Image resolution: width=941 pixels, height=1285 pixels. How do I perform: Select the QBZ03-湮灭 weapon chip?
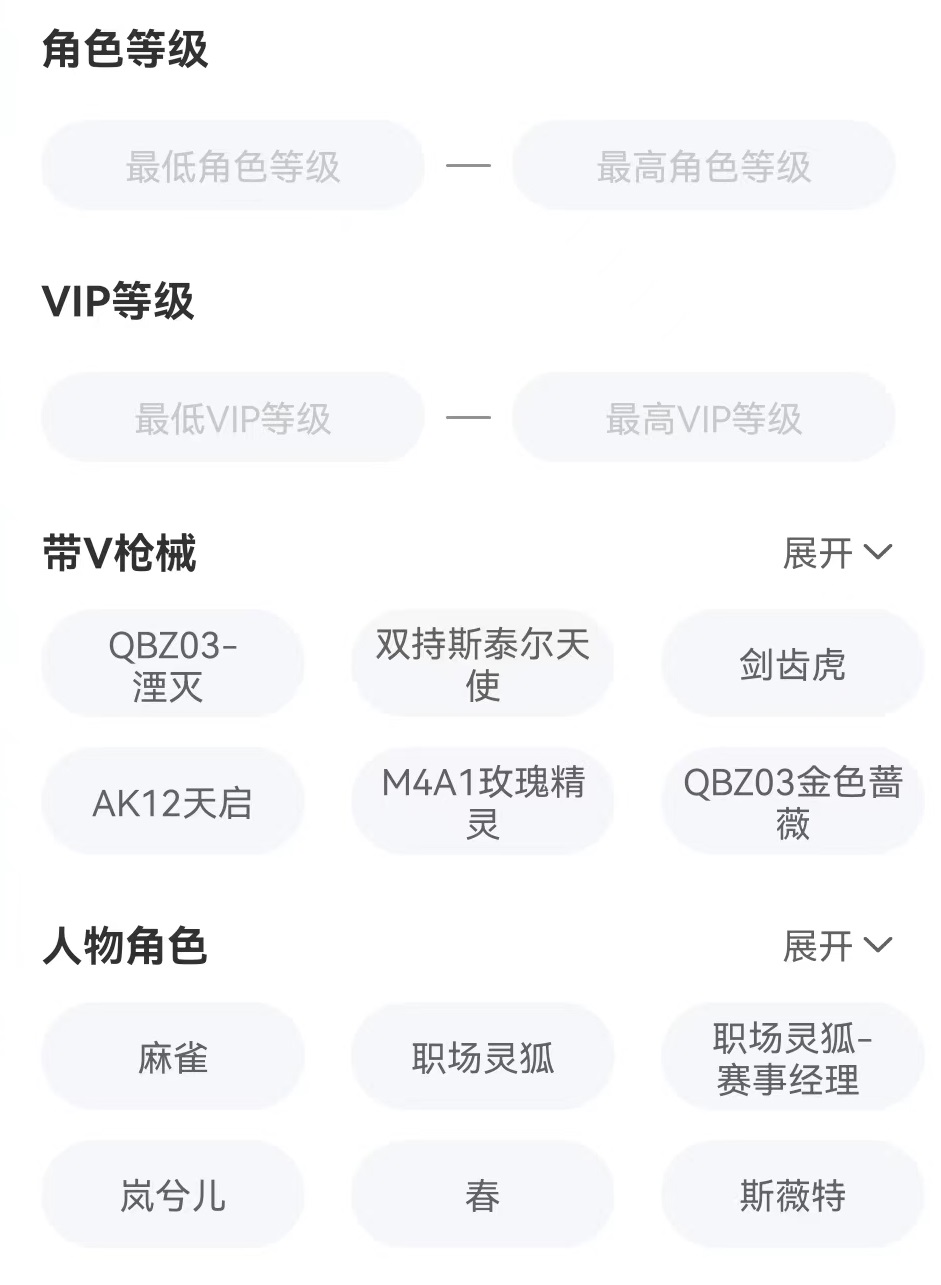point(172,665)
